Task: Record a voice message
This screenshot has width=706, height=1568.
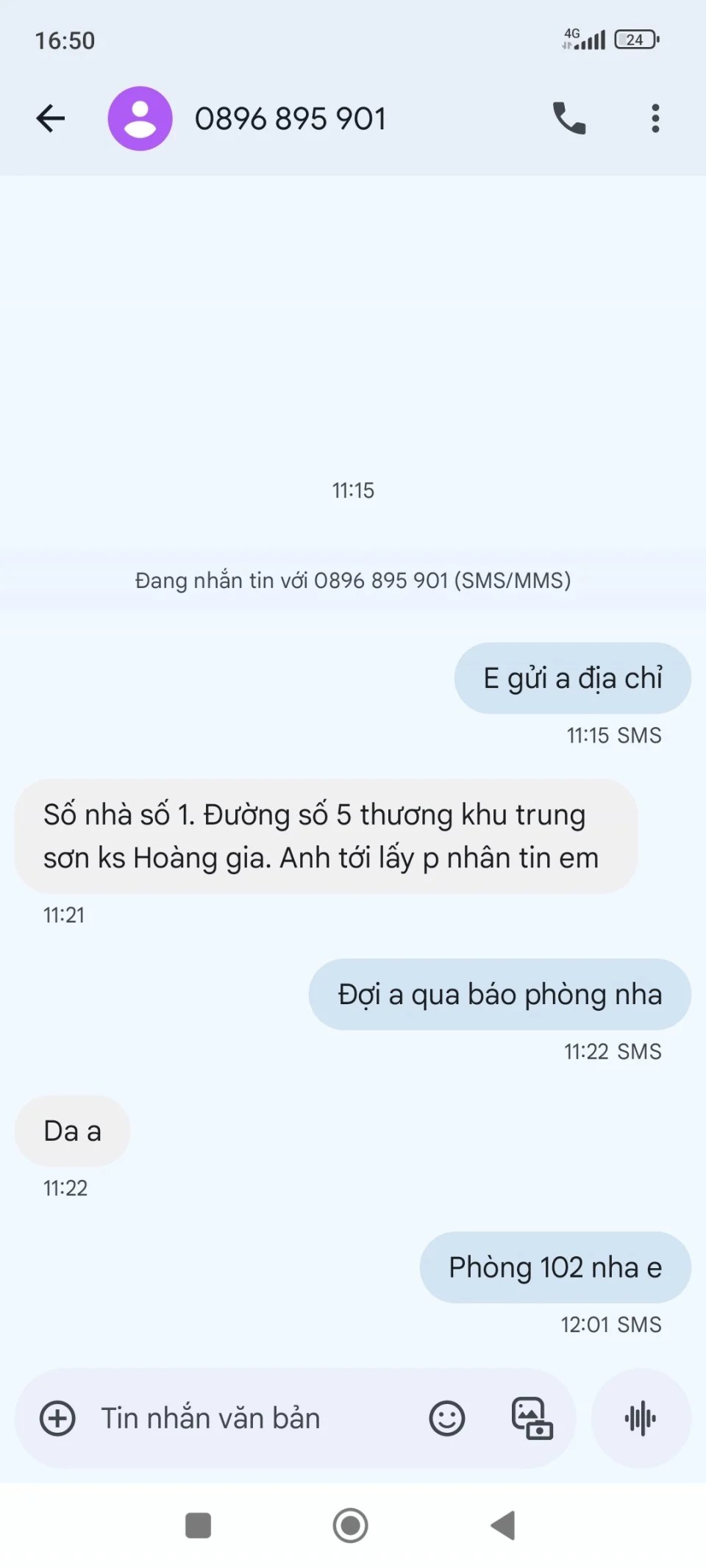Action: (x=641, y=1418)
